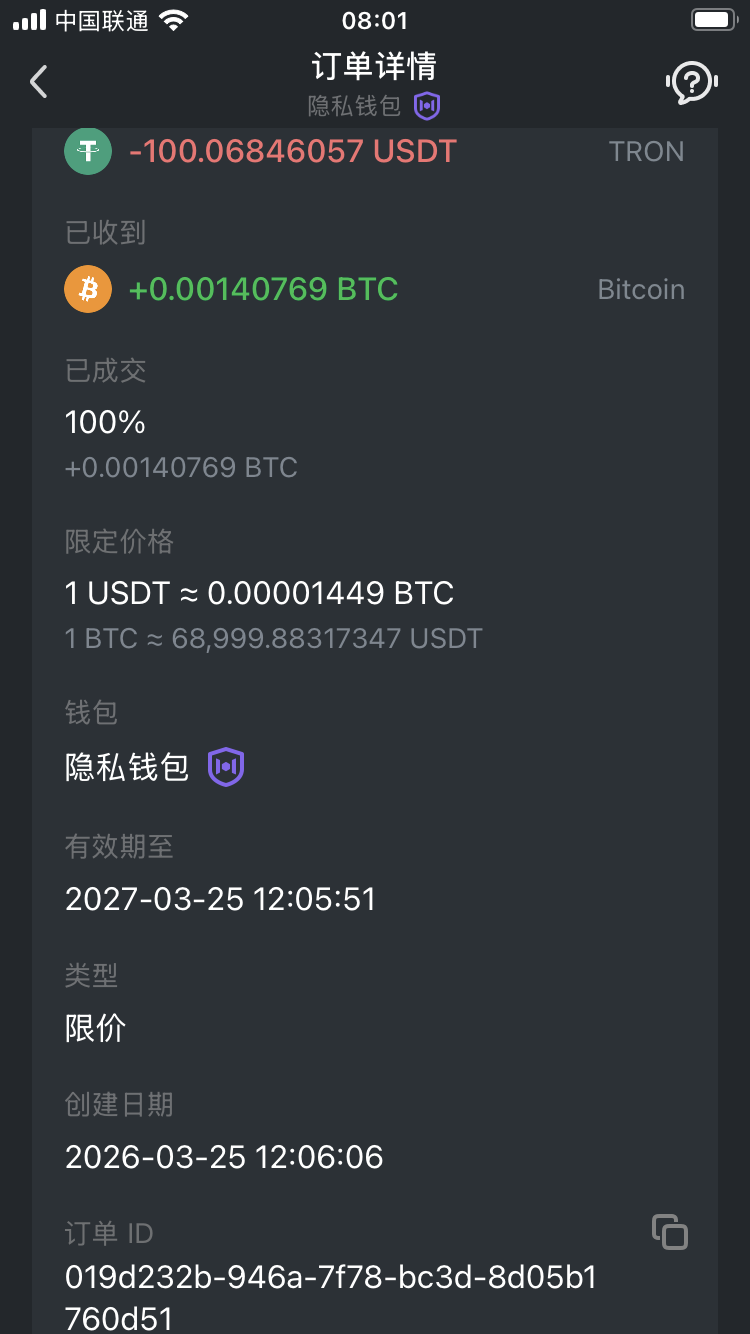
Task: Tap the 100% fill progress value
Action: (104, 421)
